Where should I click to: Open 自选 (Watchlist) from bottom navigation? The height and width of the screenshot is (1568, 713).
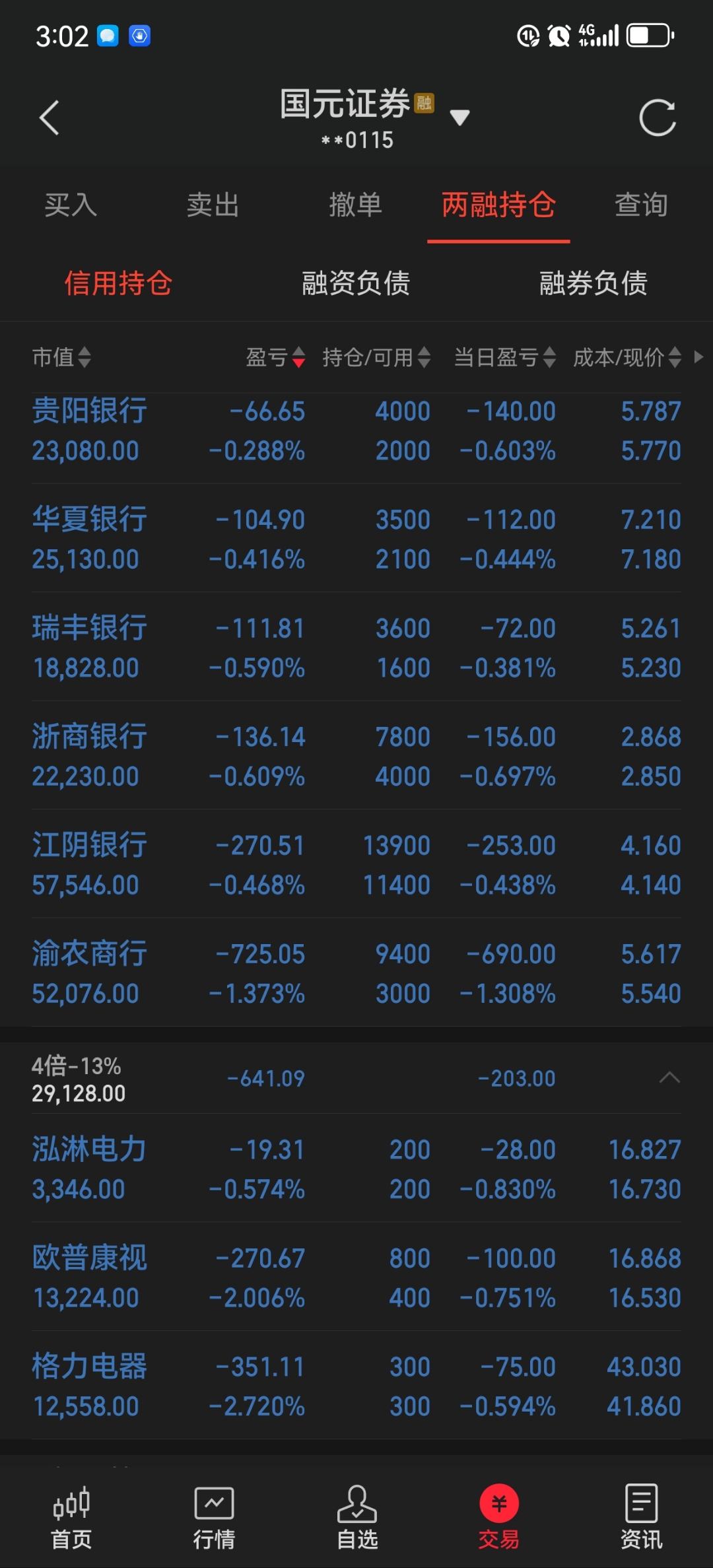tap(356, 1518)
